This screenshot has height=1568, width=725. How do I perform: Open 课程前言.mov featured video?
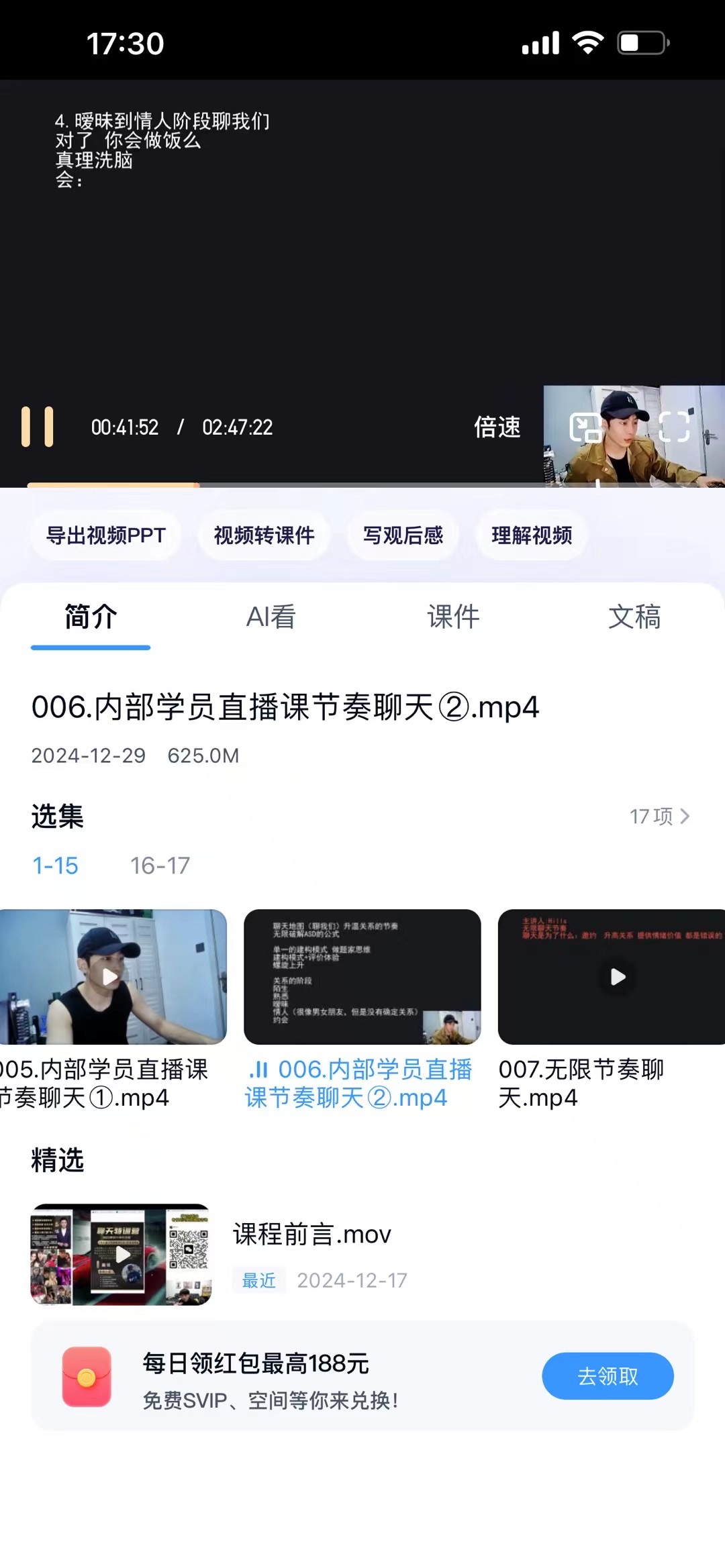[122, 1254]
